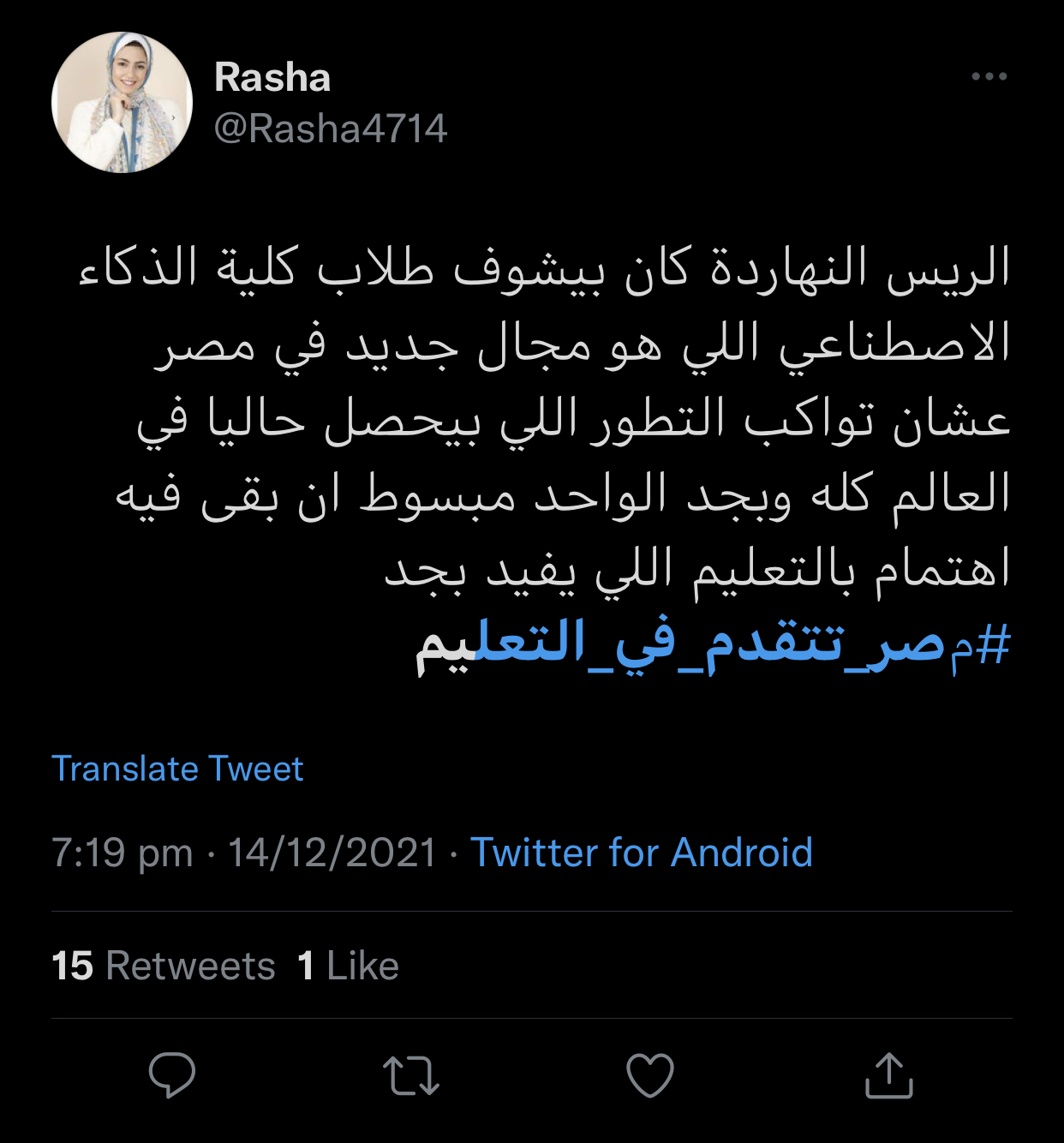Screen dimensions: 1064x1143
Task: Open Rasha's profile picture
Action: (122, 103)
